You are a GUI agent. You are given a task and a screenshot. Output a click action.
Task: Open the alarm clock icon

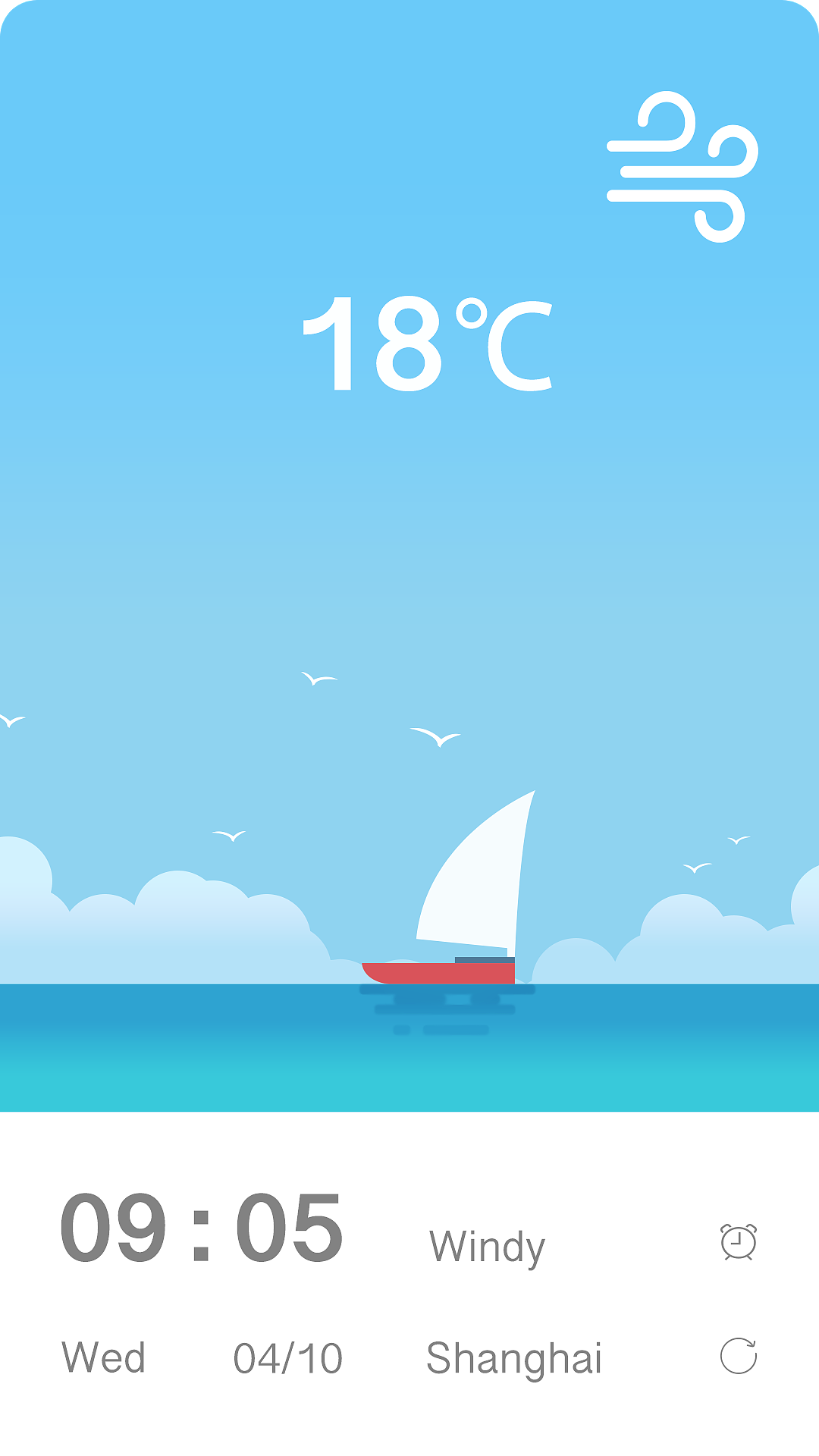tap(738, 1242)
